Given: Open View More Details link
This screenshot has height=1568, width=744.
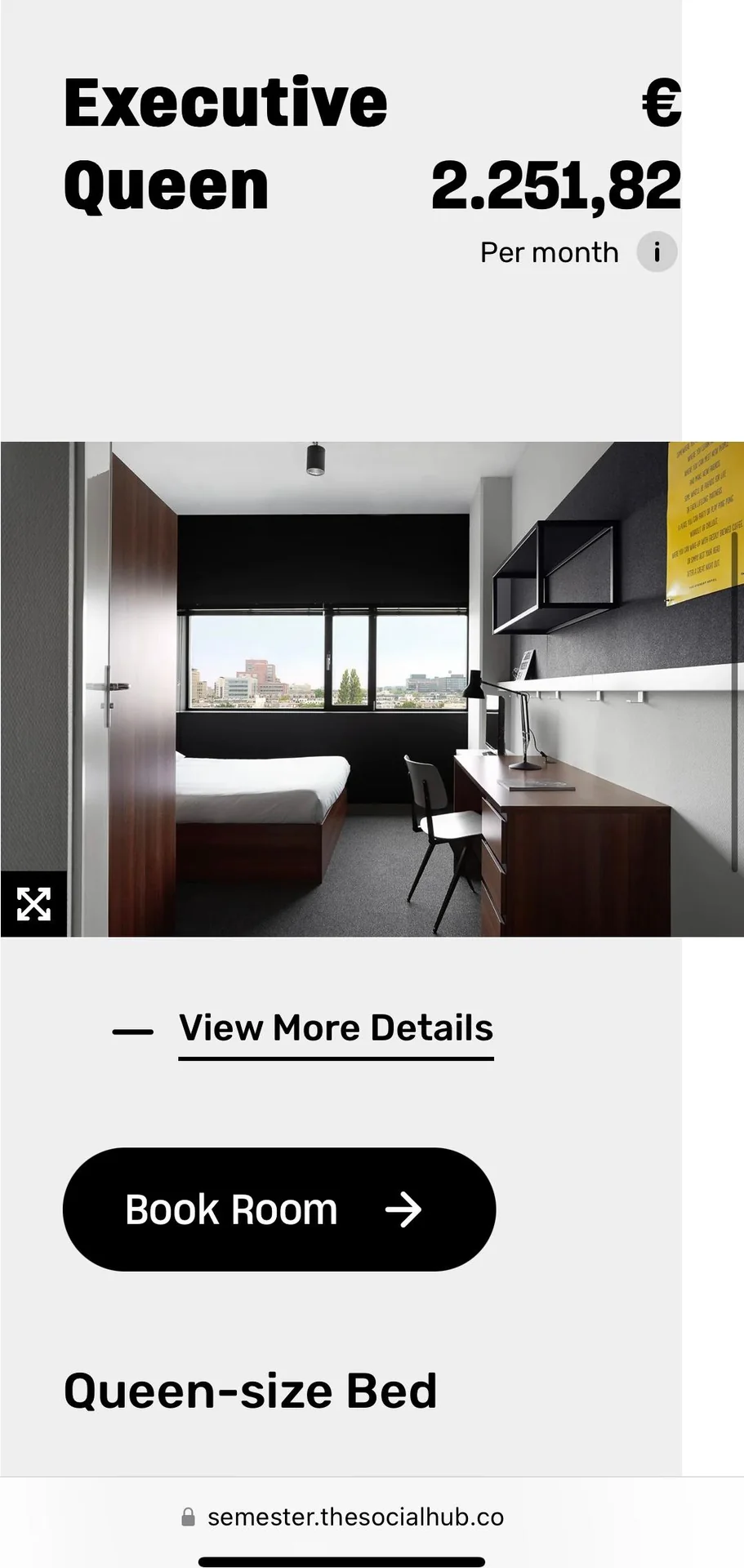Looking at the screenshot, I should [336, 1028].
